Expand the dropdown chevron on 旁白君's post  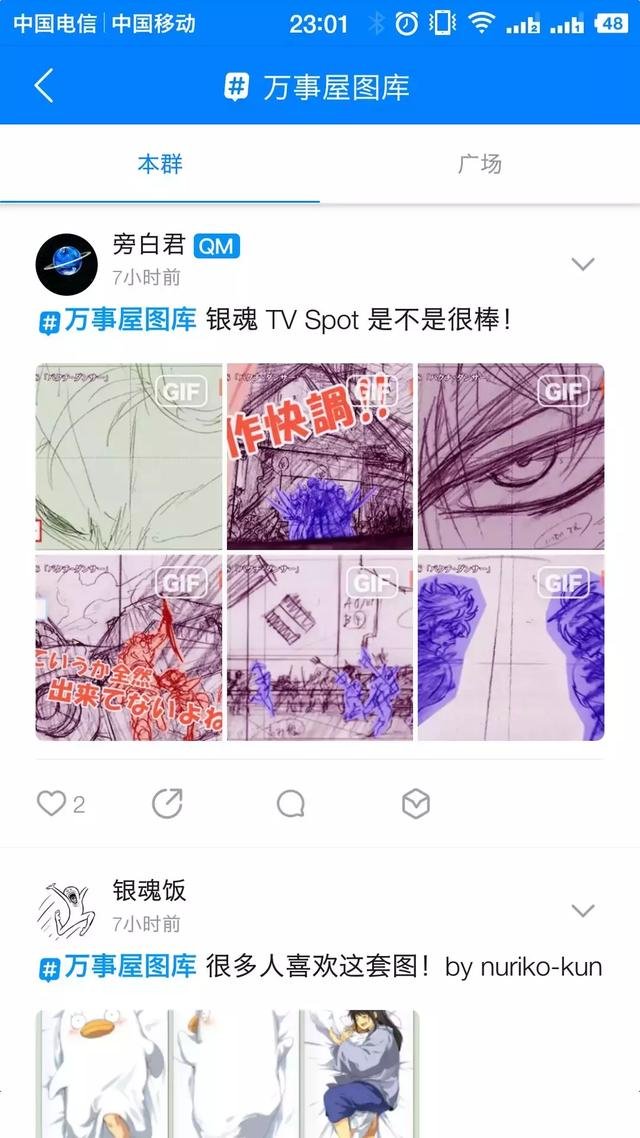(583, 264)
